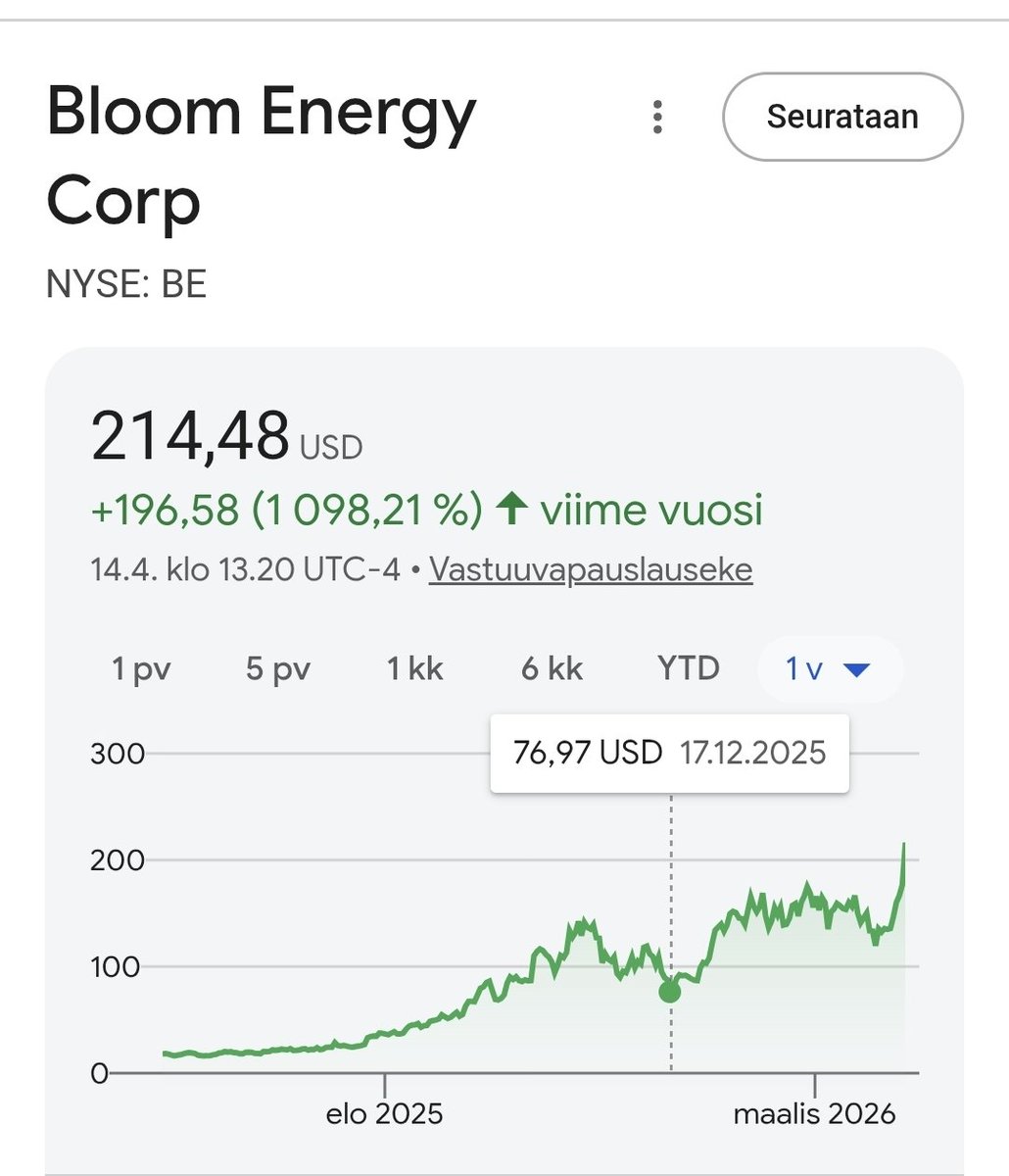This screenshot has height=1176, width=1009.
Task: Expand the 1 v range dropdown
Action: pos(830,669)
